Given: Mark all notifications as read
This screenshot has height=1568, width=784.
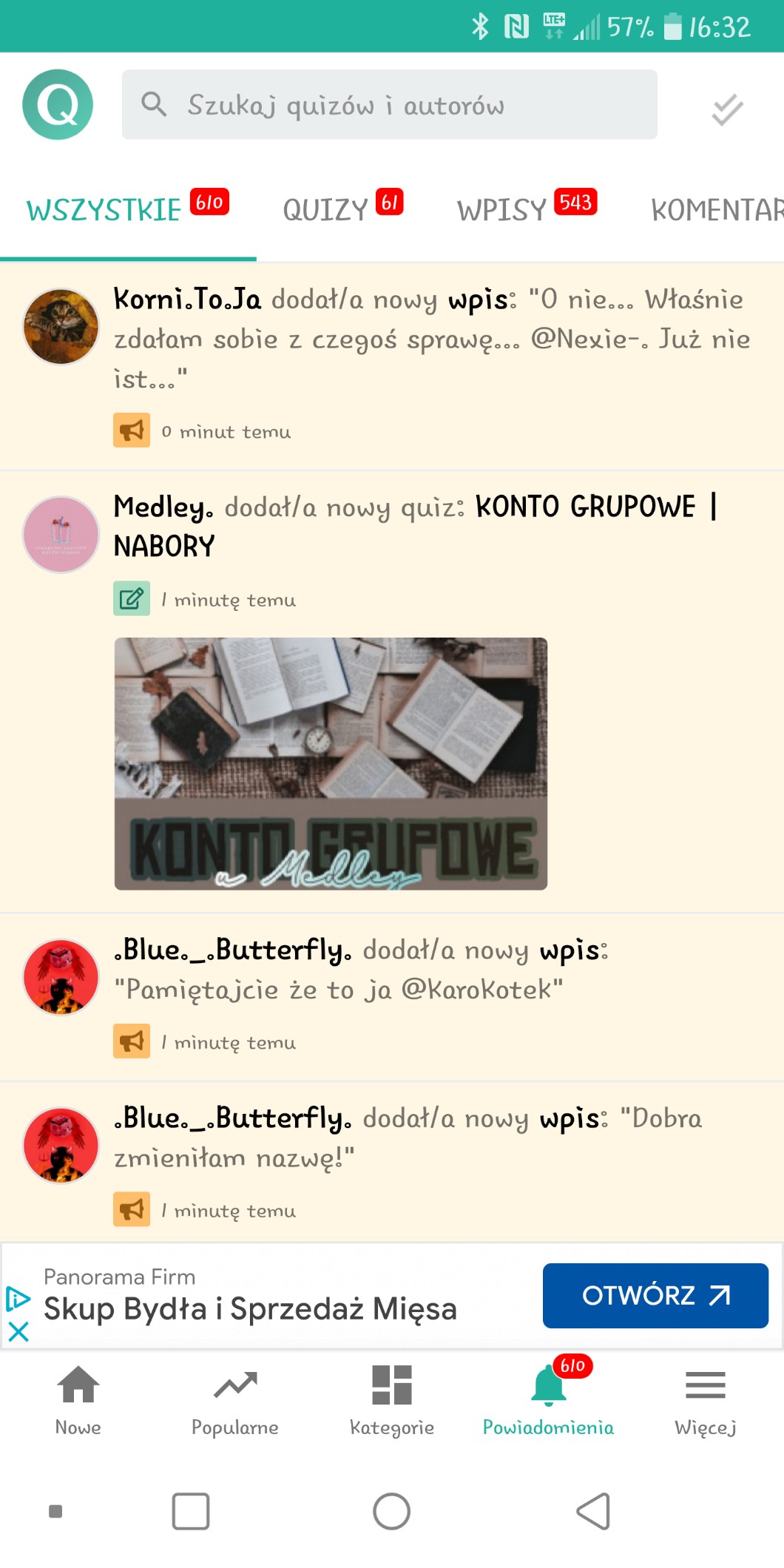Looking at the screenshot, I should (726, 109).
